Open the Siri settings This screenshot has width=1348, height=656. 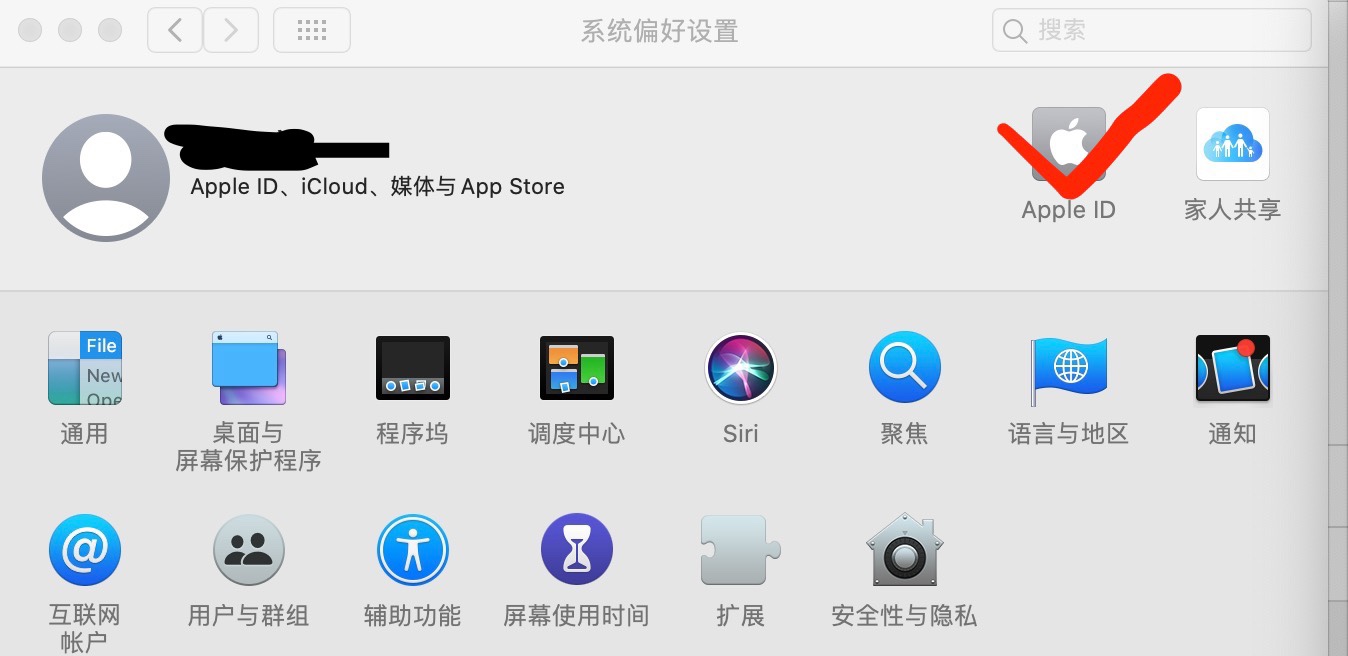point(740,368)
